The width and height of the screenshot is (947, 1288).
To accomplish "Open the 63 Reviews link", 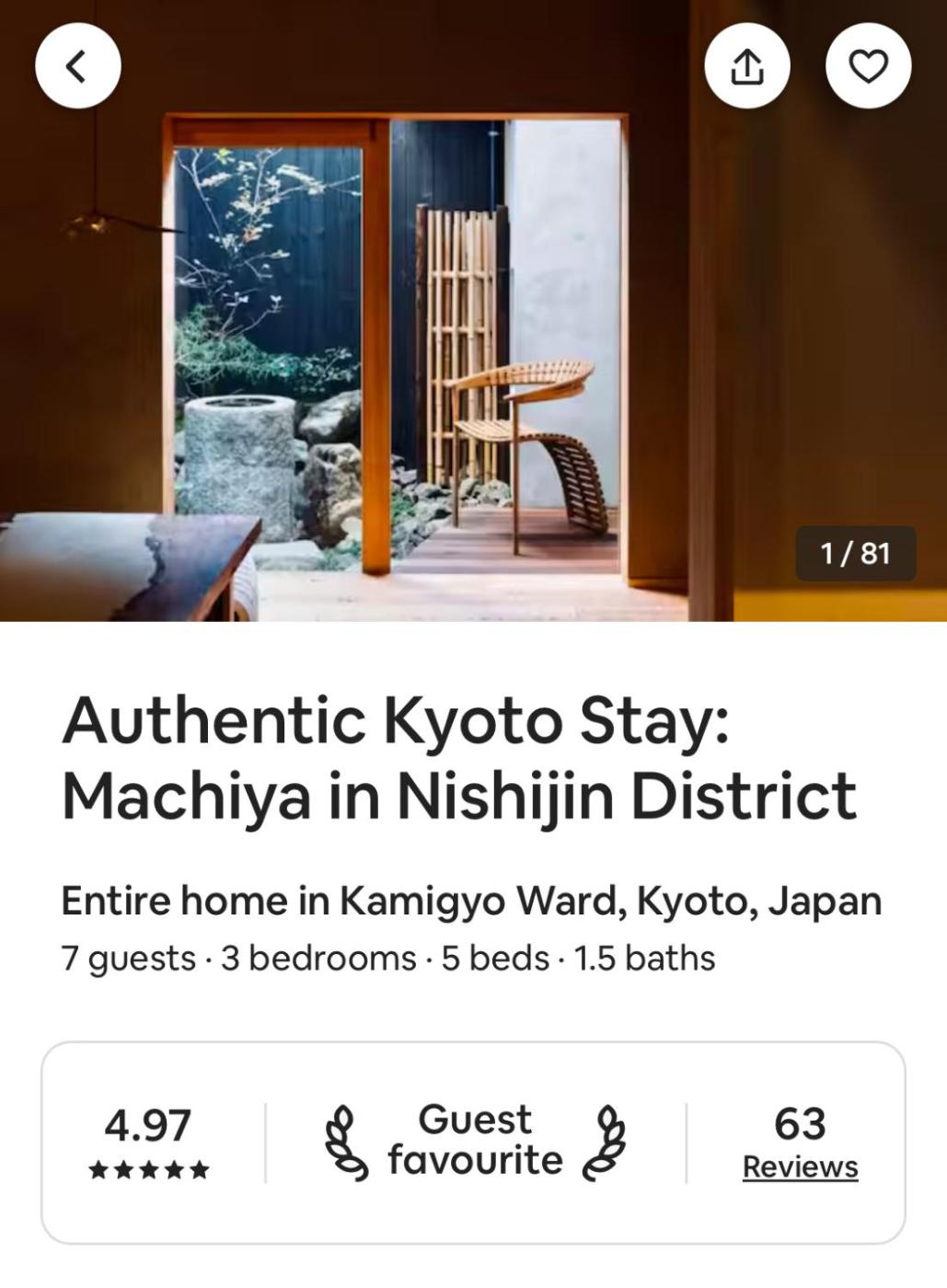I will tap(800, 1166).
